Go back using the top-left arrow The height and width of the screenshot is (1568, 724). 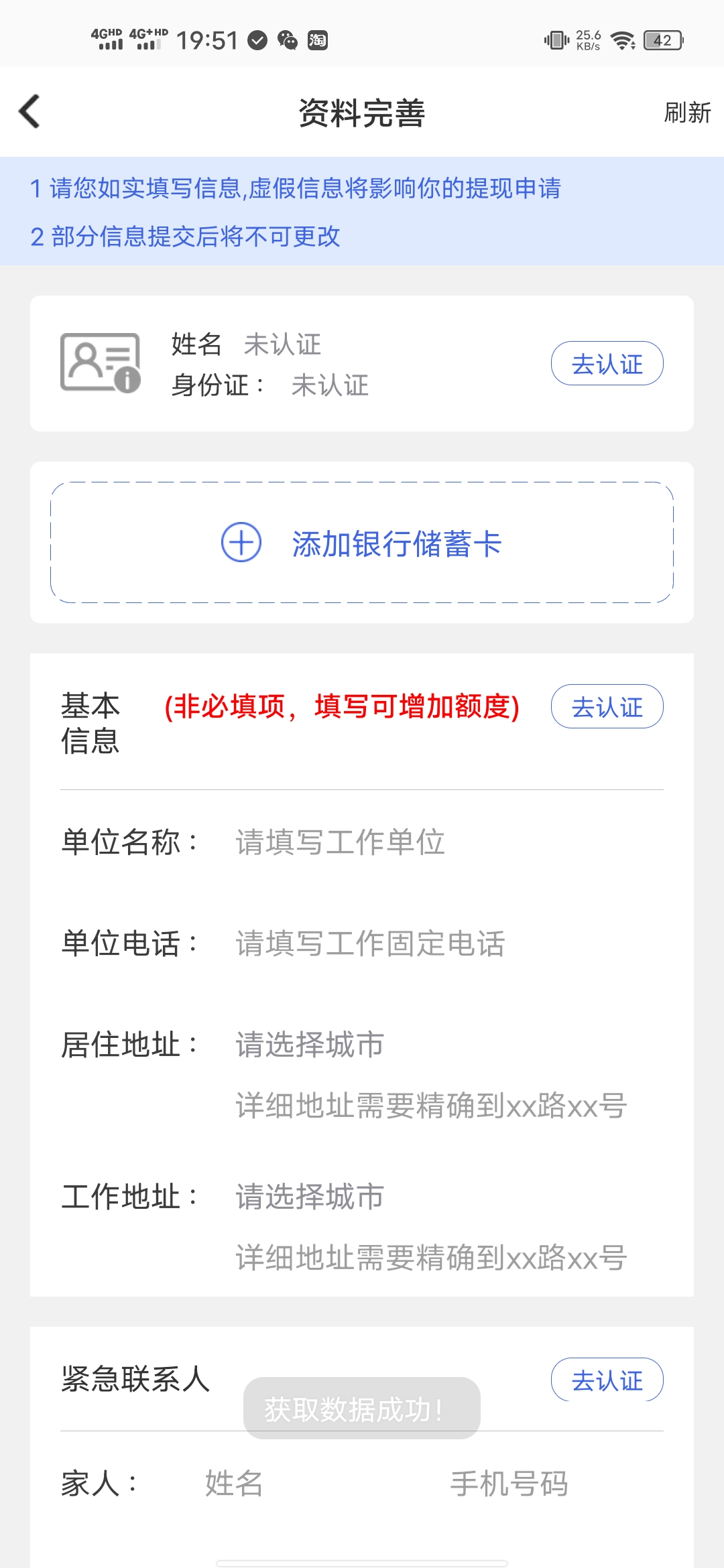[30, 111]
